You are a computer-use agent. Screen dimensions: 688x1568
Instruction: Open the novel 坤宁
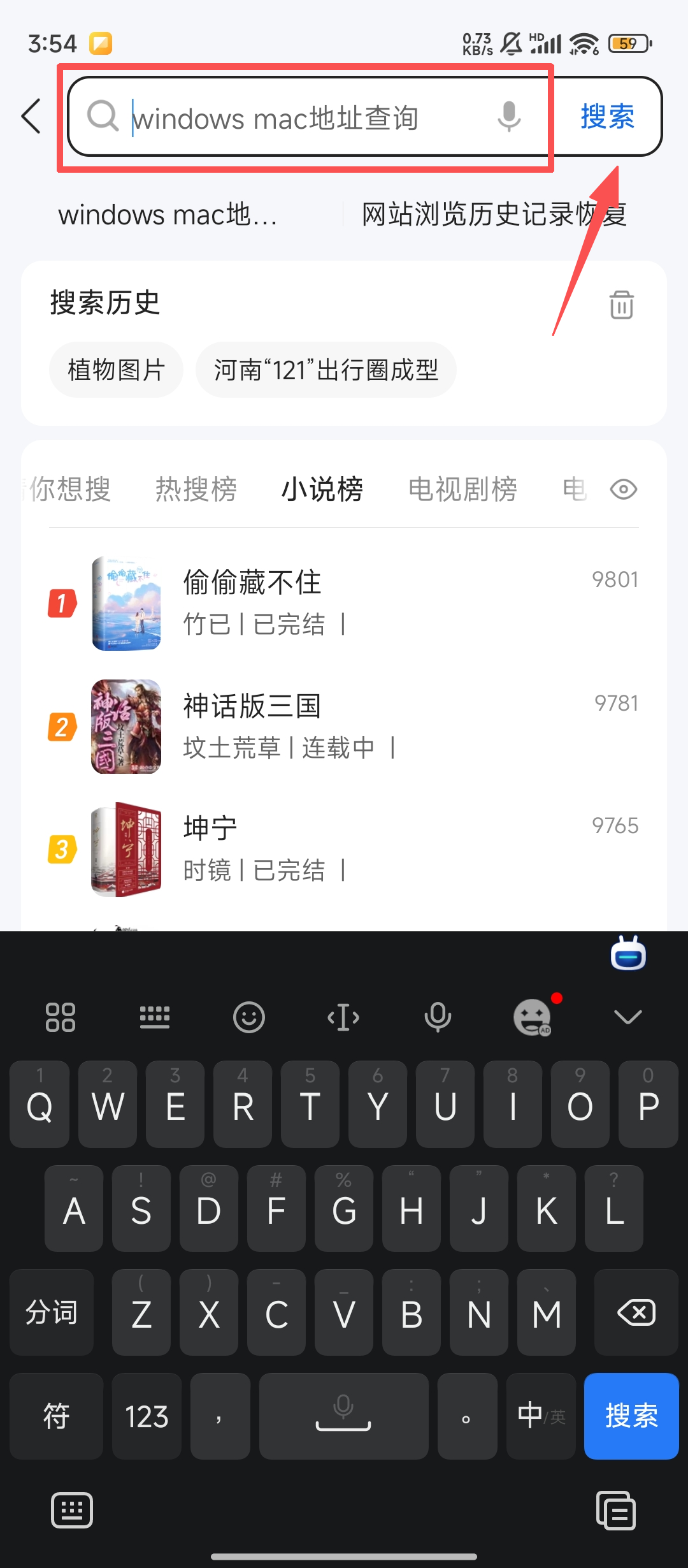210,829
